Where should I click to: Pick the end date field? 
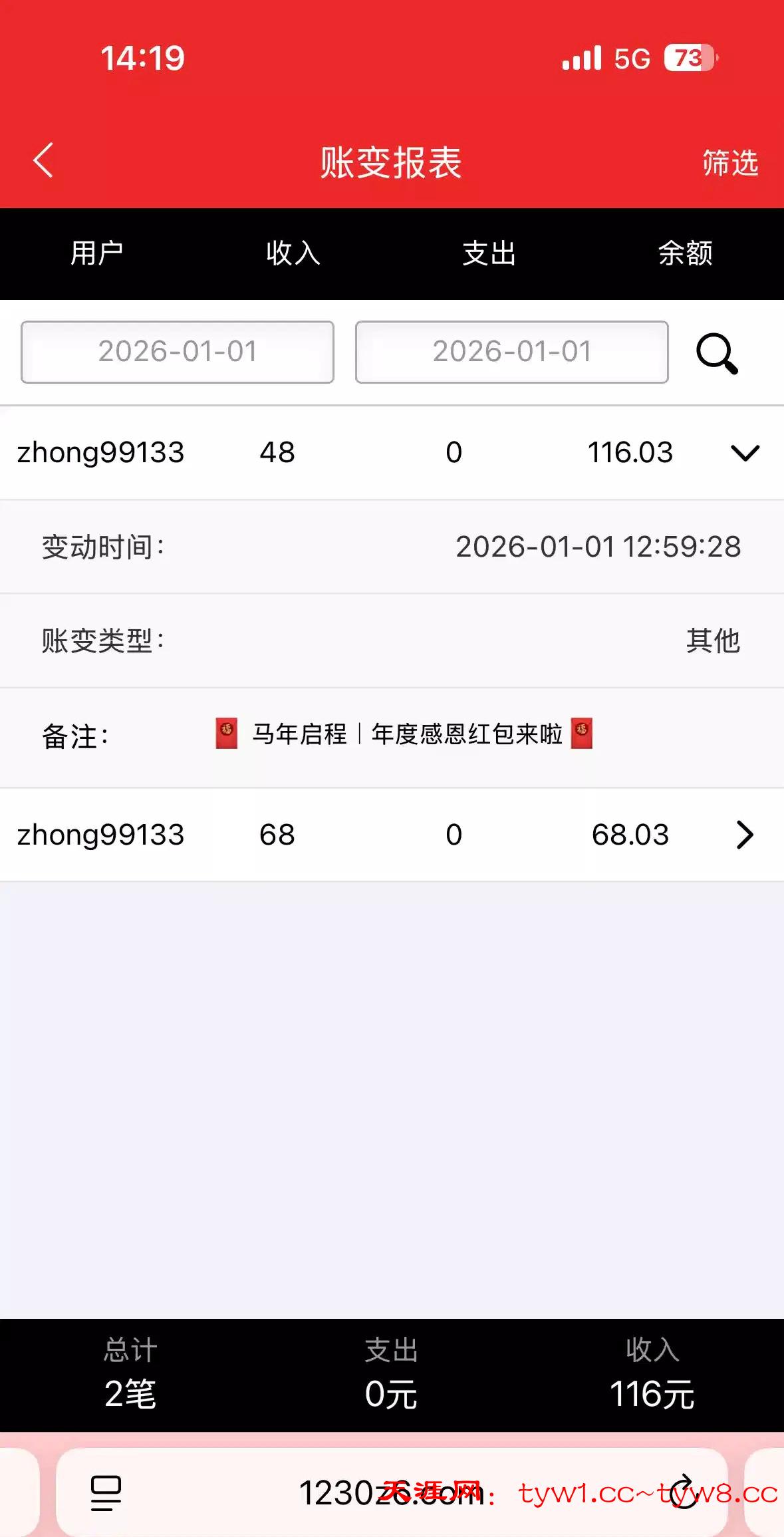(x=511, y=352)
